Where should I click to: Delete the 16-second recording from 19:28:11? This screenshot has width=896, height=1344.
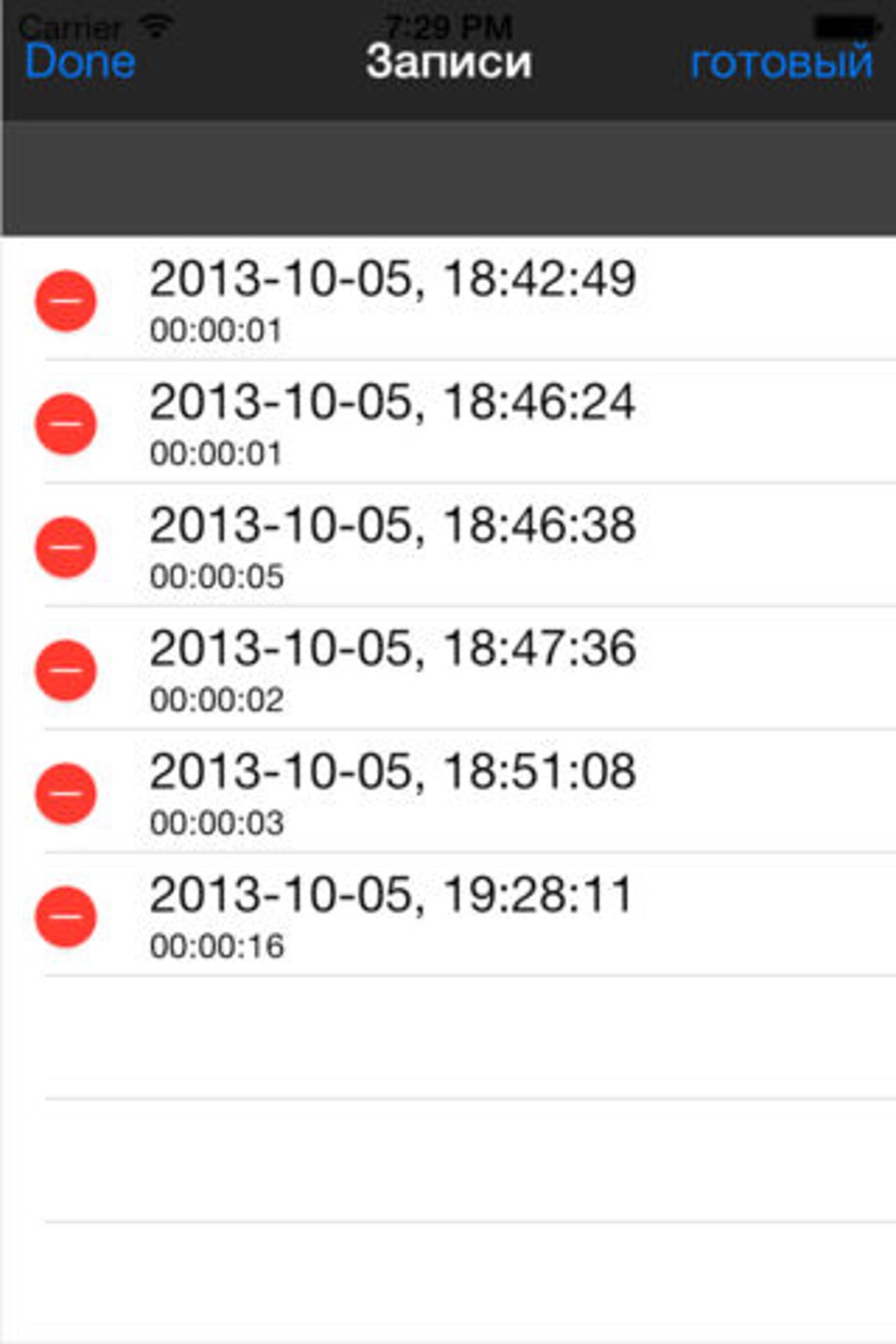pyautogui.click(x=65, y=916)
